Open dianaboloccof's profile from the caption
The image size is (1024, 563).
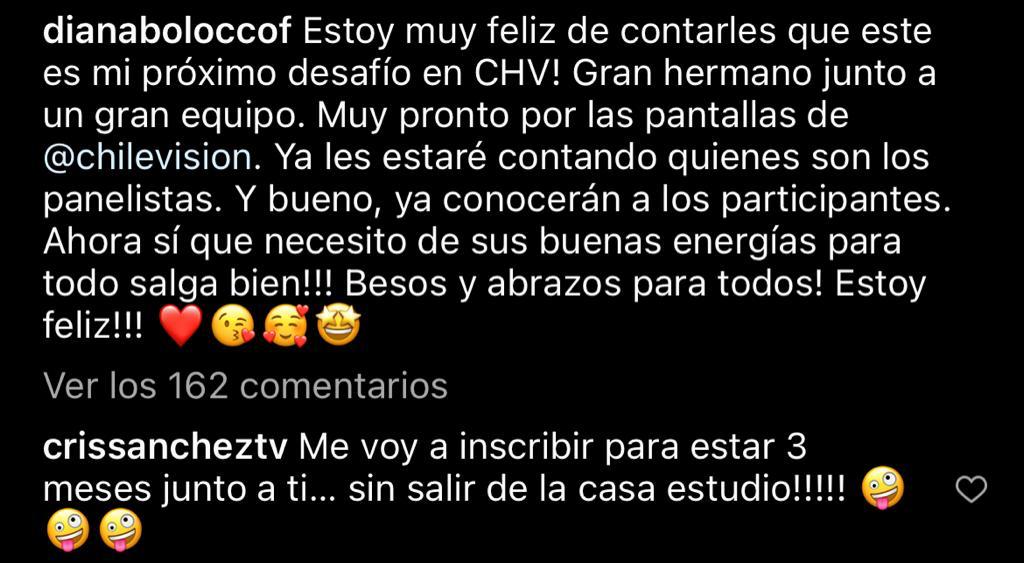pos(168,35)
